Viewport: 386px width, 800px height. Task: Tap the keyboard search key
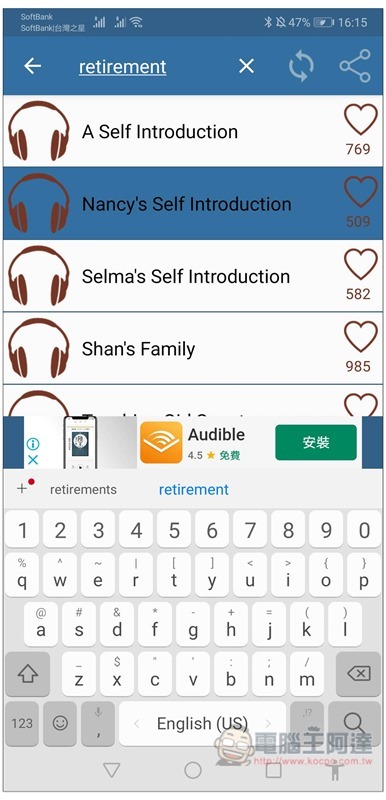[x=354, y=723]
